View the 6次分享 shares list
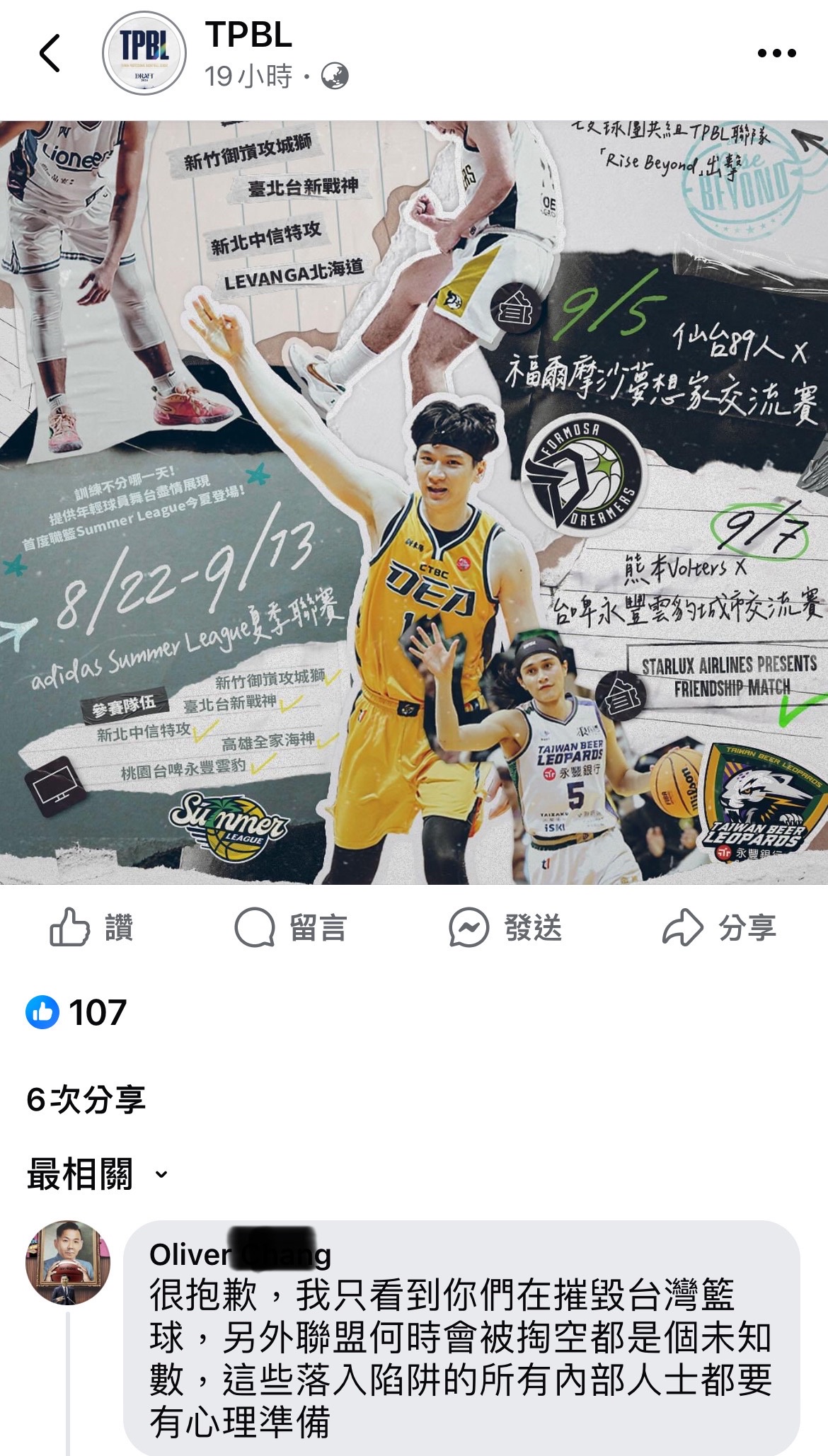 86,1099
